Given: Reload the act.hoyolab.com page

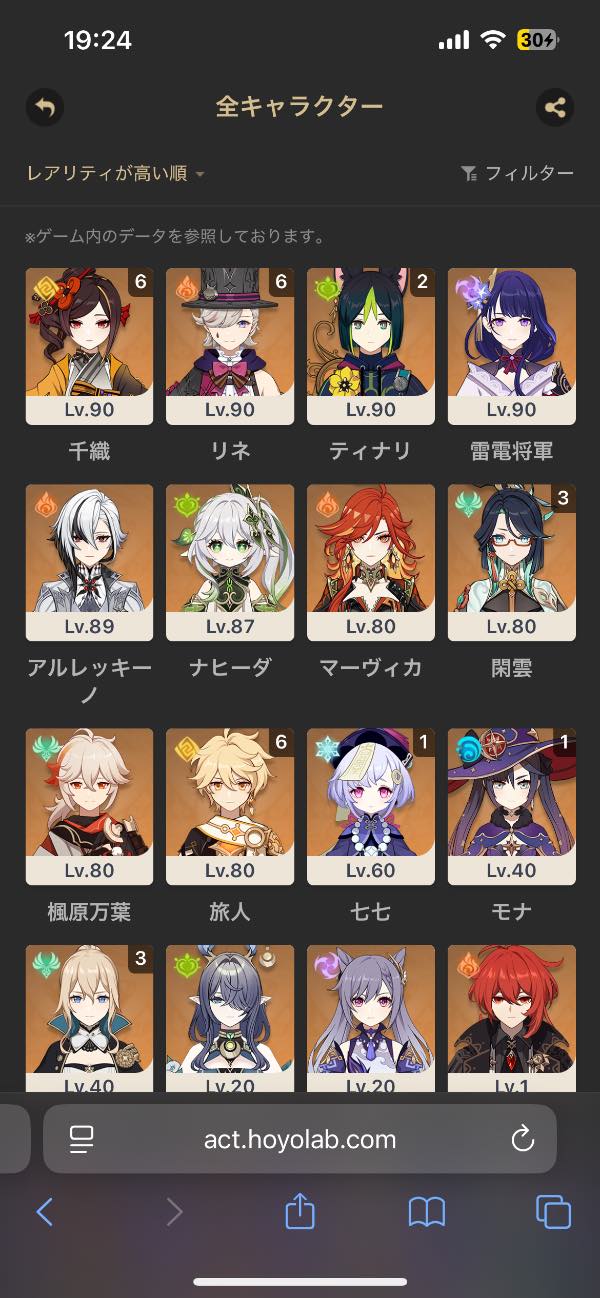Looking at the screenshot, I should click(522, 1138).
